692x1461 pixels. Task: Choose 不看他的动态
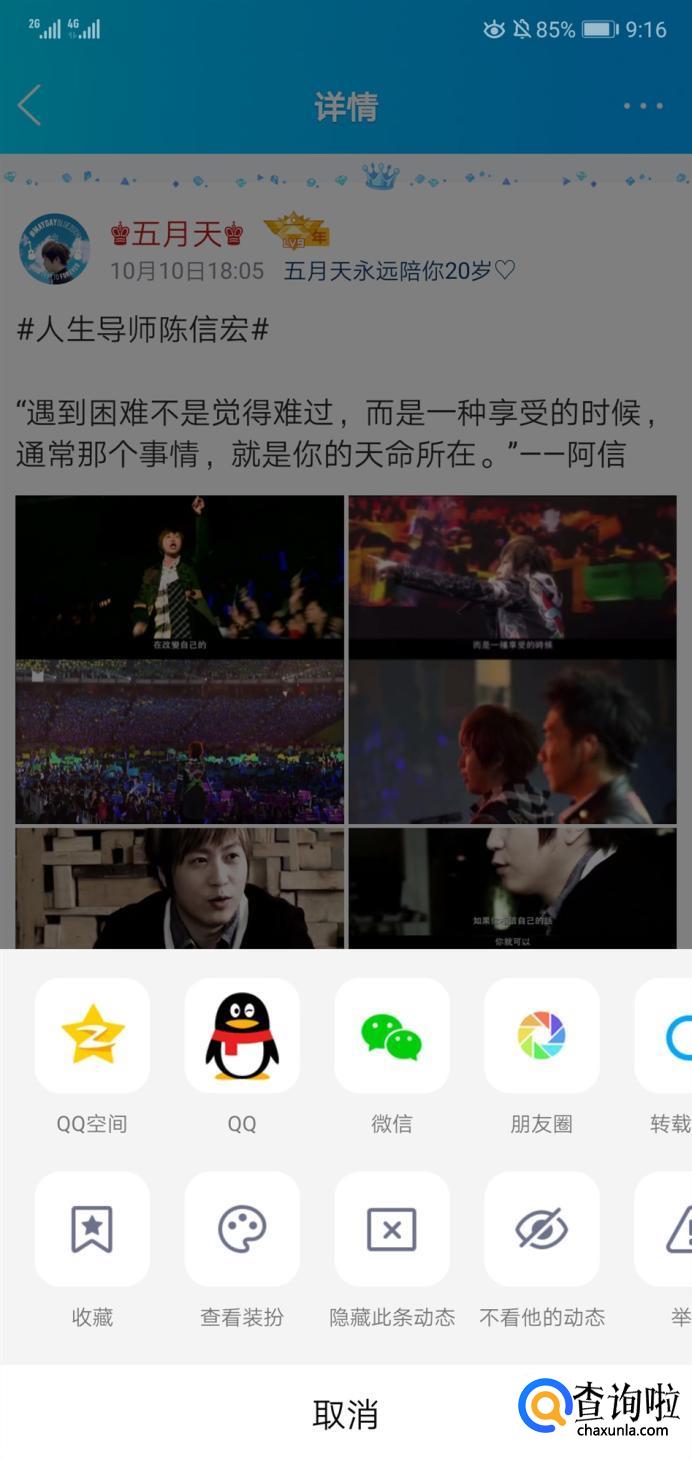coord(542,1229)
